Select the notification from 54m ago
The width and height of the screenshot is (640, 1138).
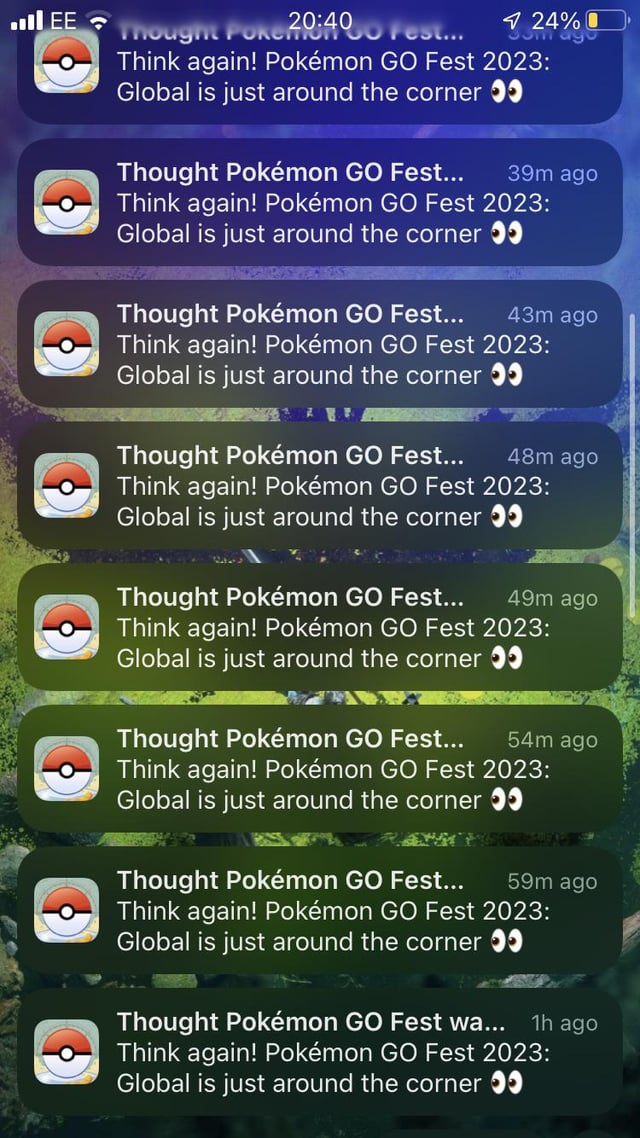tap(320, 768)
